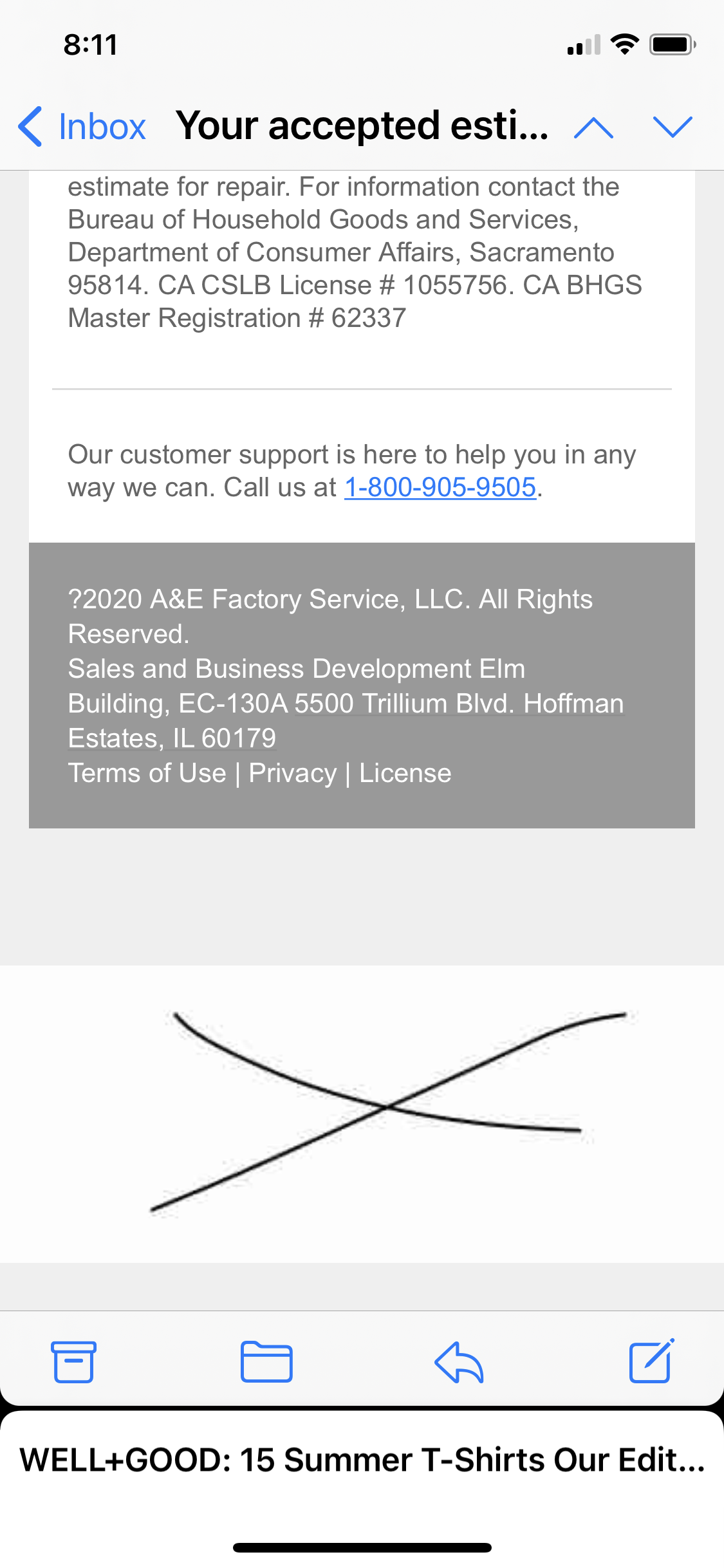Open previous message with up chevron
This screenshot has height=1568, width=724.
click(x=594, y=127)
